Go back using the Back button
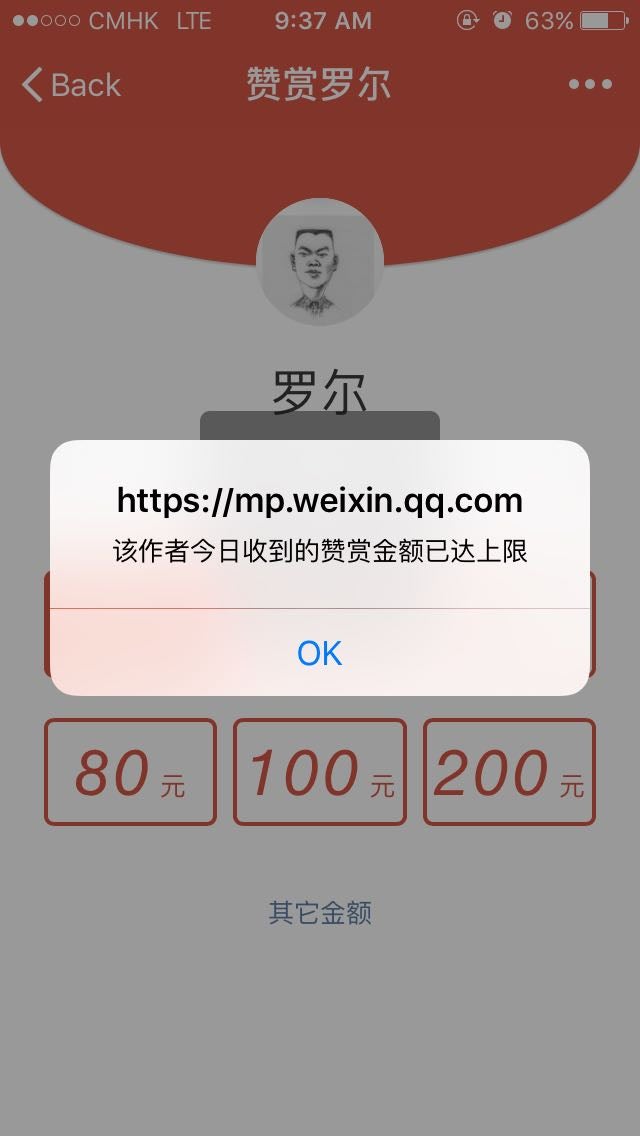Screen dimensions: 640x1136 [71, 85]
